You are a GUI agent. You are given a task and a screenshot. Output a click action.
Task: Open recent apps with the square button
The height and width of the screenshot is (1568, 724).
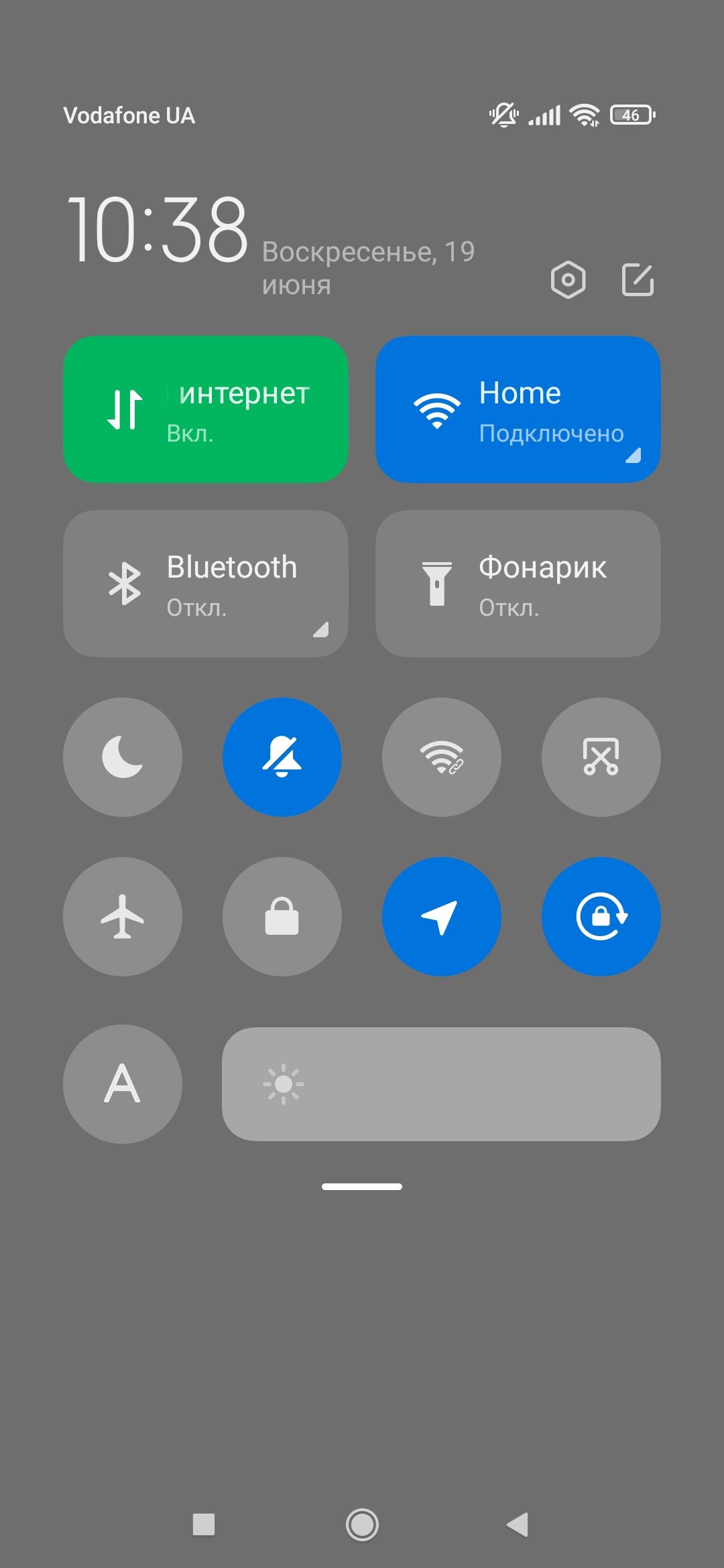click(x=204, y=1525)
